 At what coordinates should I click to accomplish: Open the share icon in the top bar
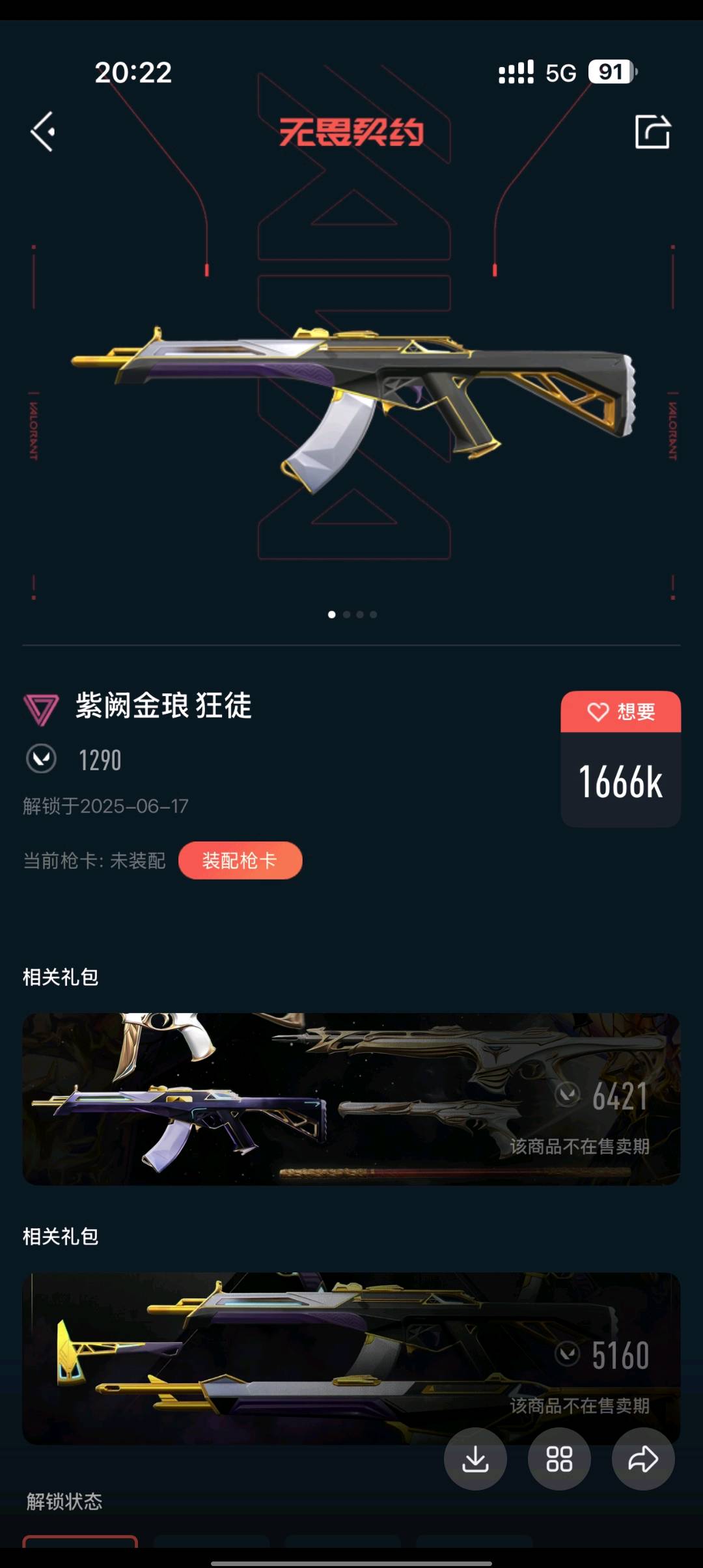coord(652,132)
